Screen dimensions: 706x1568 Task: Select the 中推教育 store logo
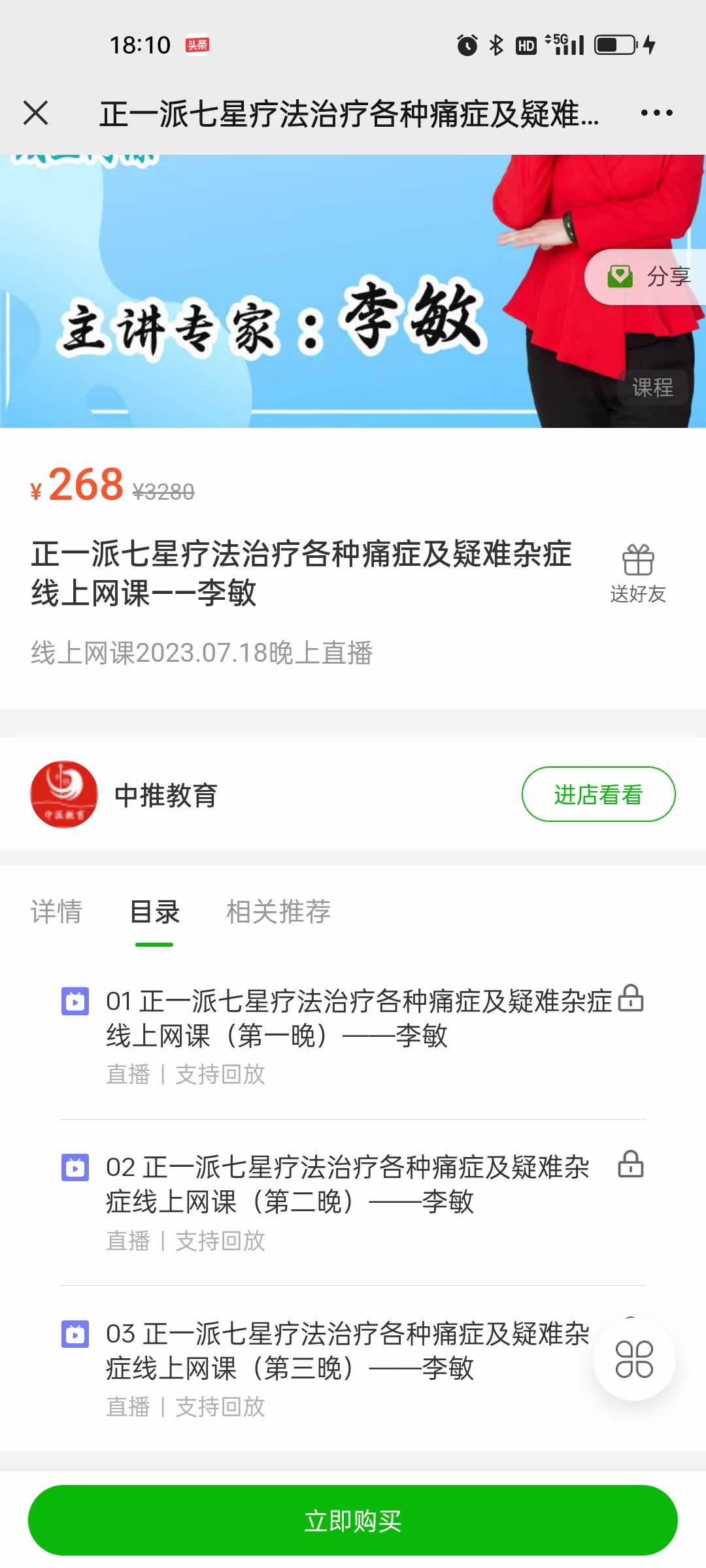click(63, 794)
